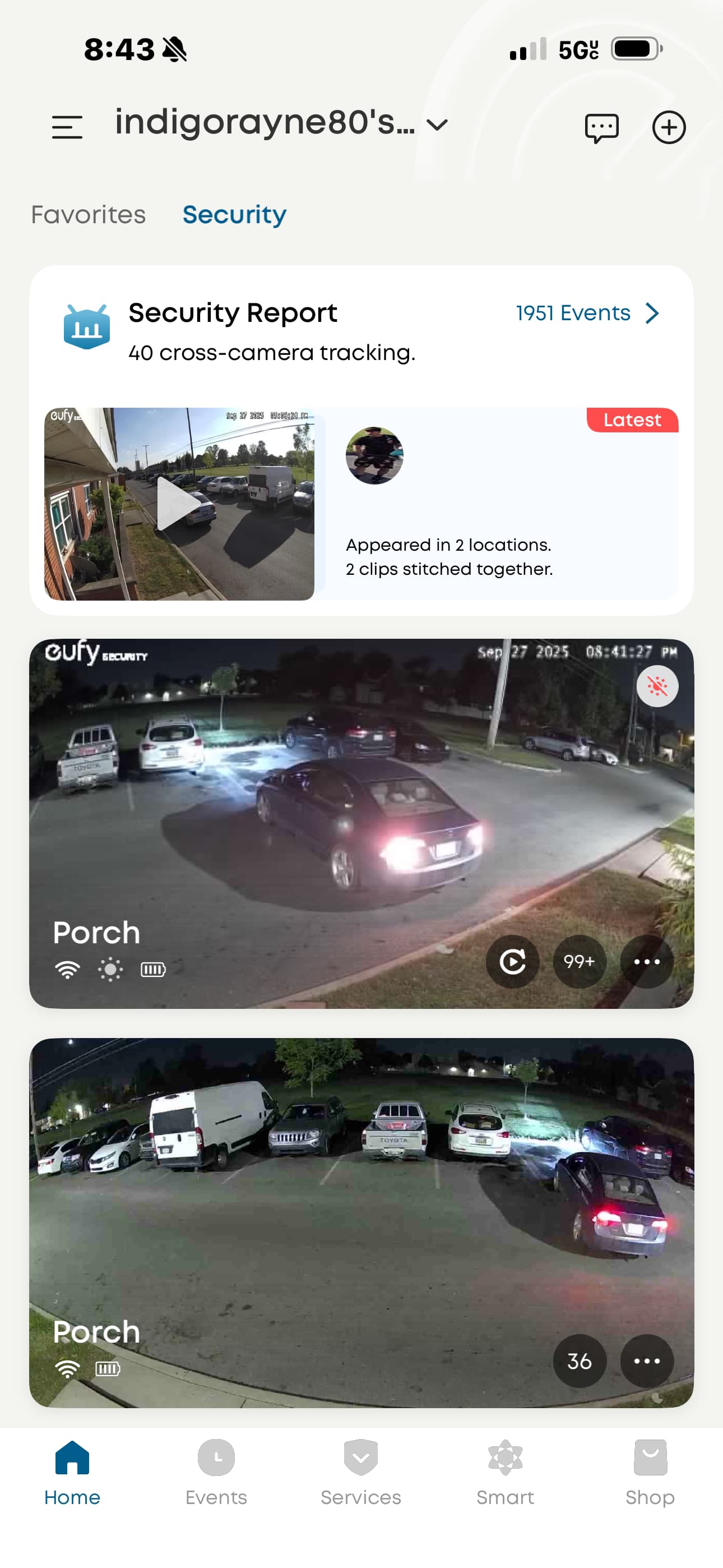Open the messages icon
The width and height of the screenshot is (723, 1568).
(x=601, y=128)
